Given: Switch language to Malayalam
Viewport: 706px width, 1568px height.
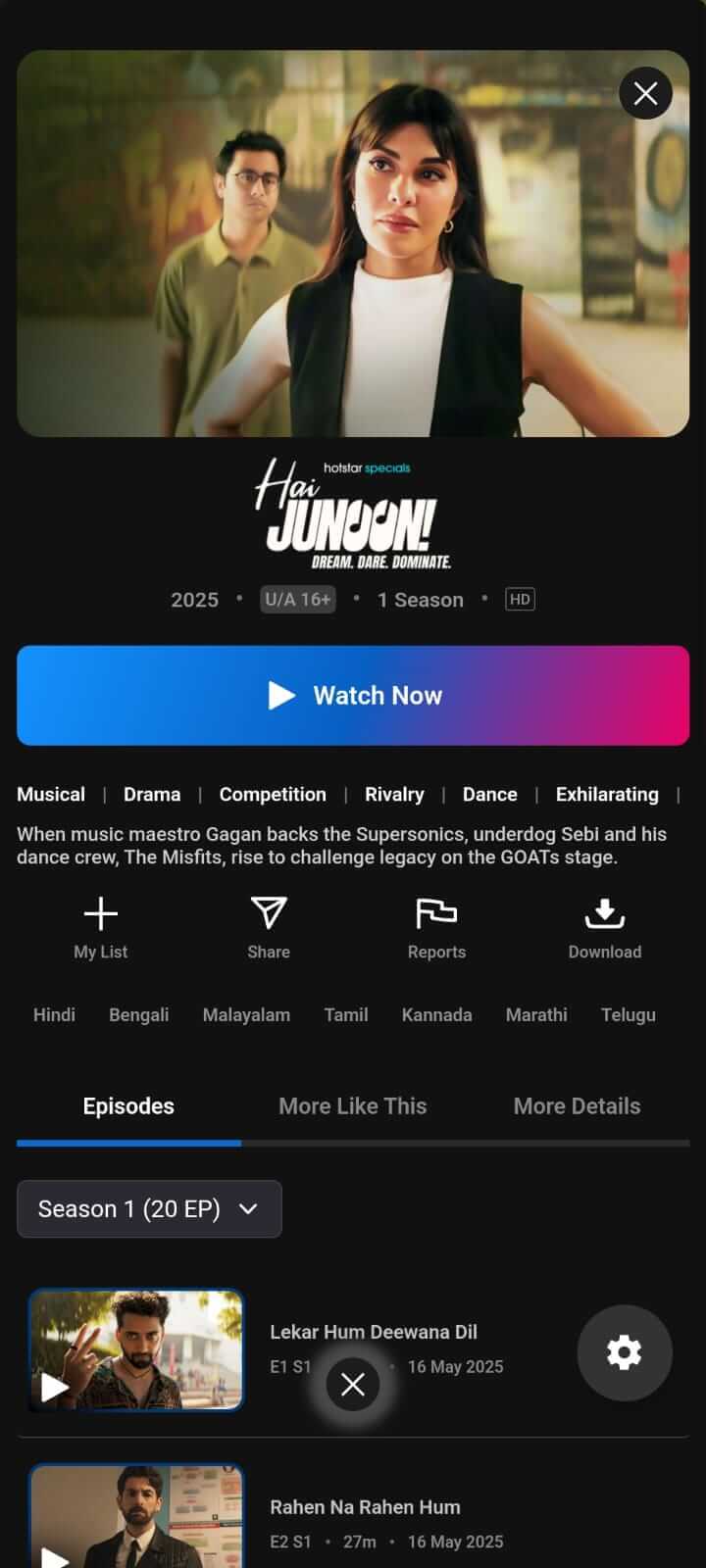Looking at the screenshot, I should [x=246, y=1015].
